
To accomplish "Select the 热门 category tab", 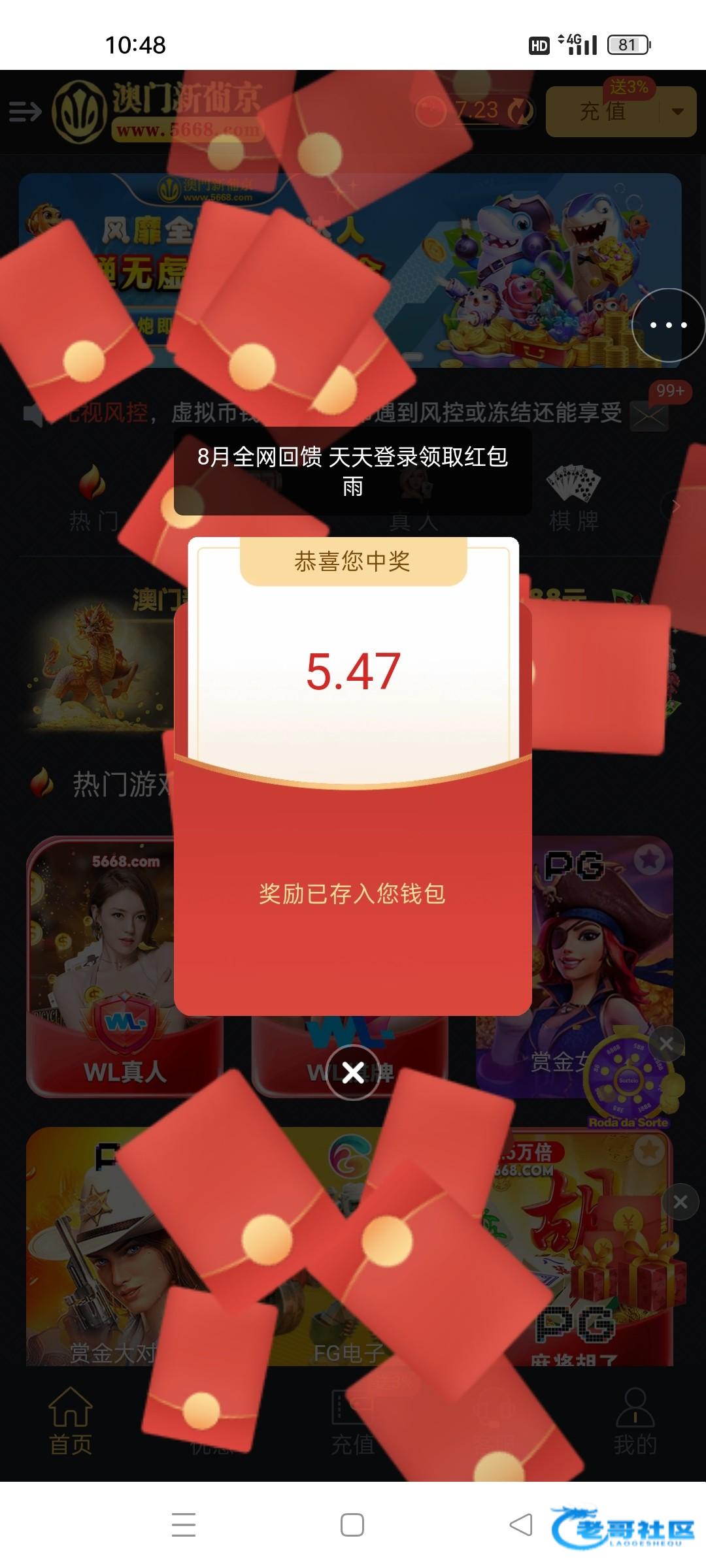I will tap(93, 498).
